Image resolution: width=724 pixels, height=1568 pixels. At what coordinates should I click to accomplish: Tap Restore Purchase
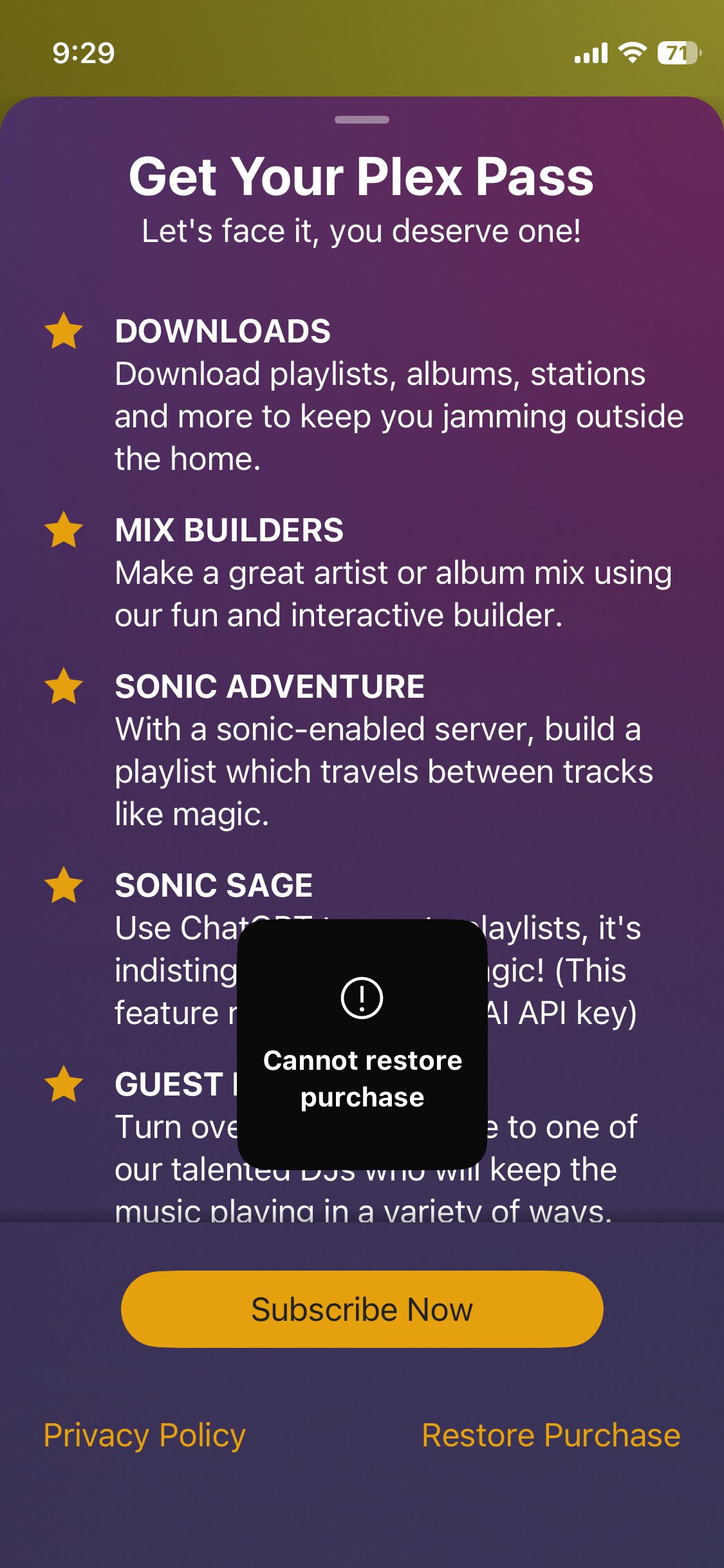tap(551, 1435)
